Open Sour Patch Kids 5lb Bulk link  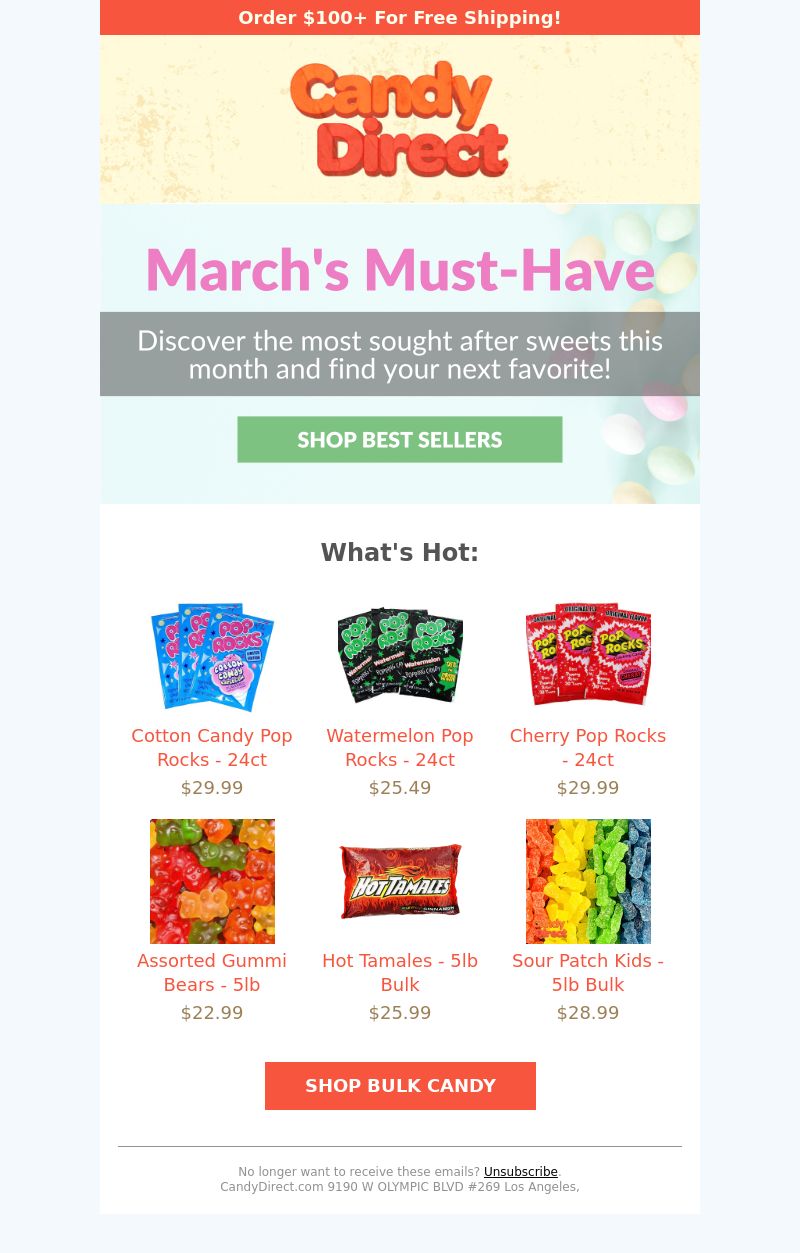(588, 972)
